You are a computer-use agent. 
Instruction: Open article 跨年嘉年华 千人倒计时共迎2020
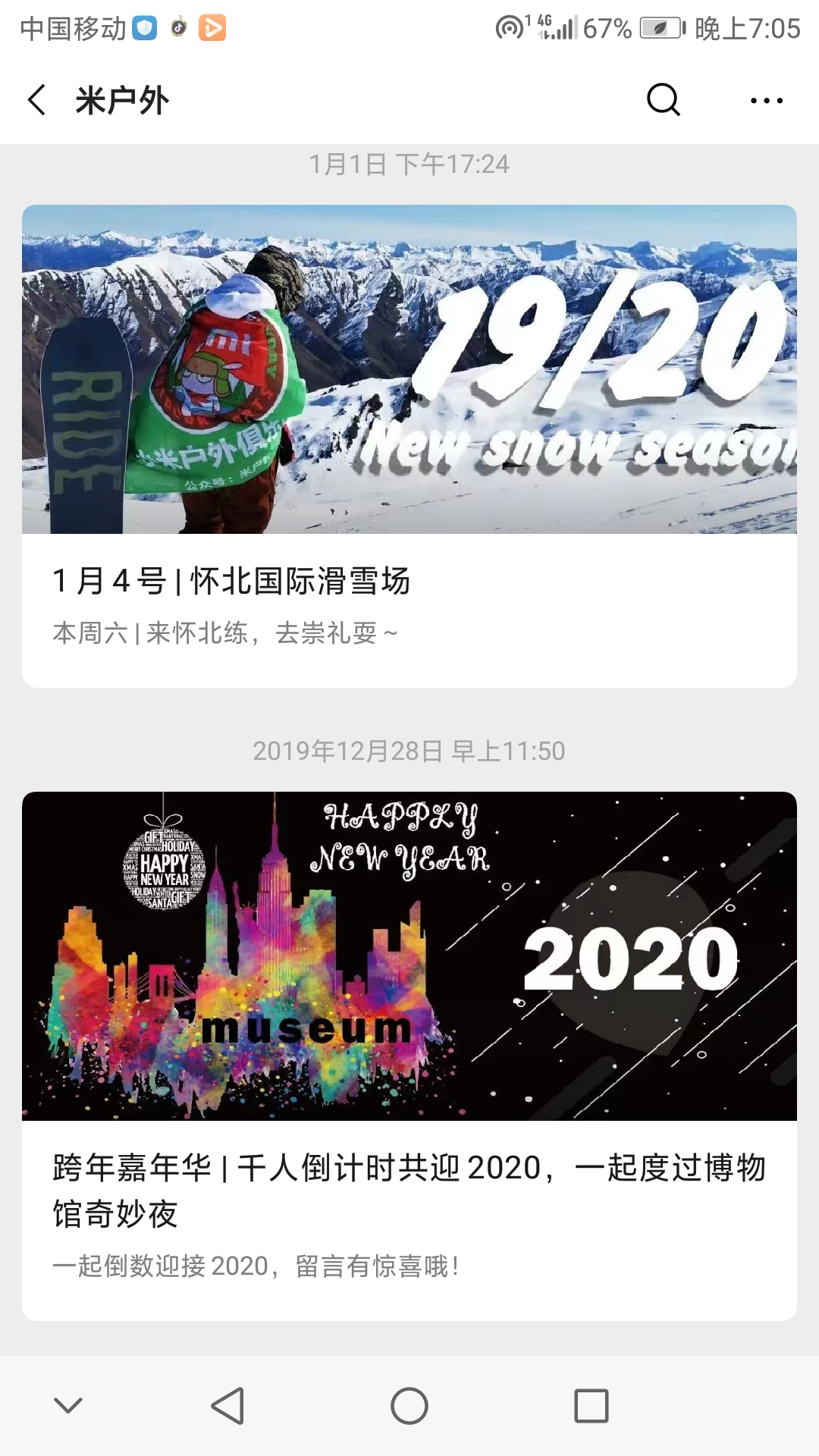coord(409,1056)
